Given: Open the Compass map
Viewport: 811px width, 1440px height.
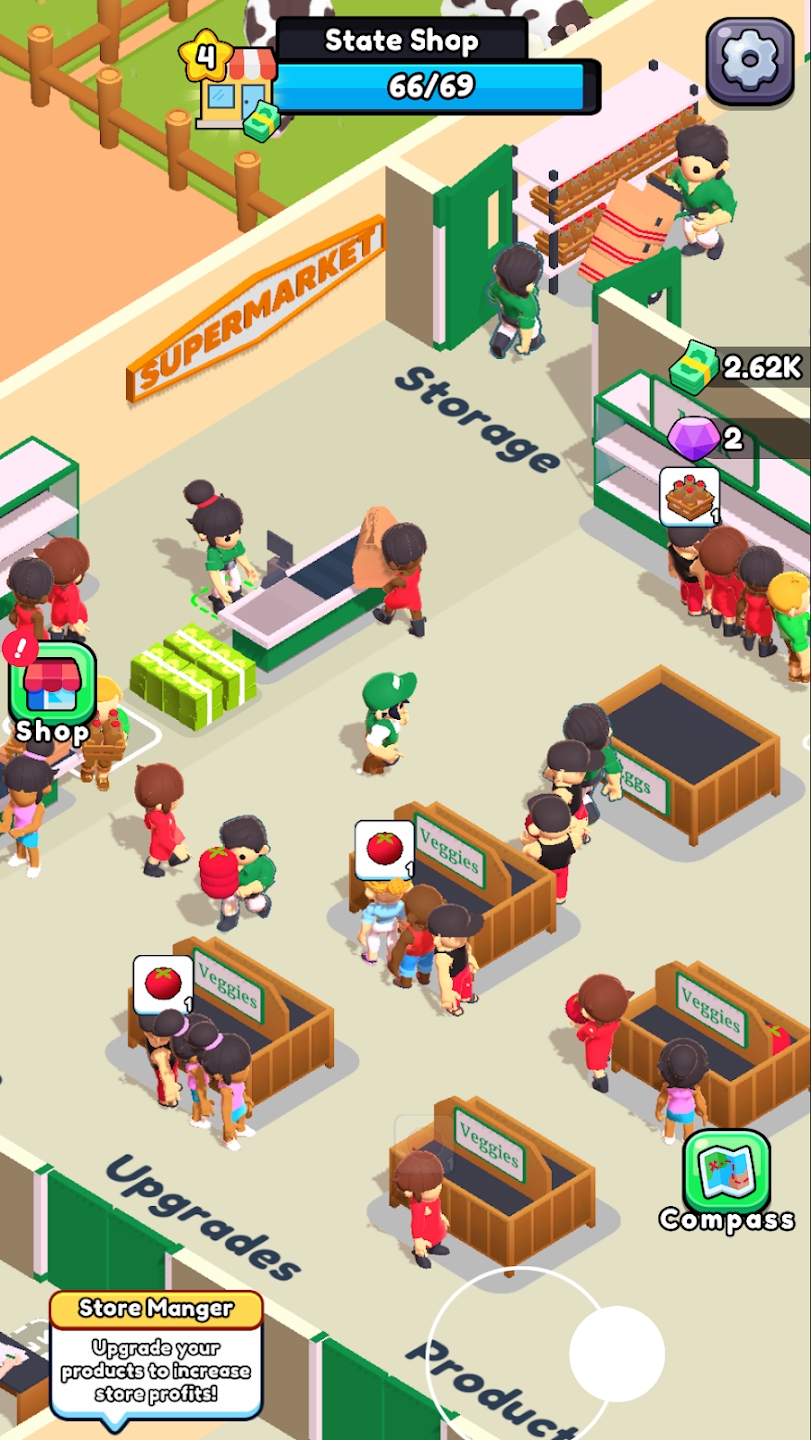Looking at the screenshot, I should (727, 1173).
